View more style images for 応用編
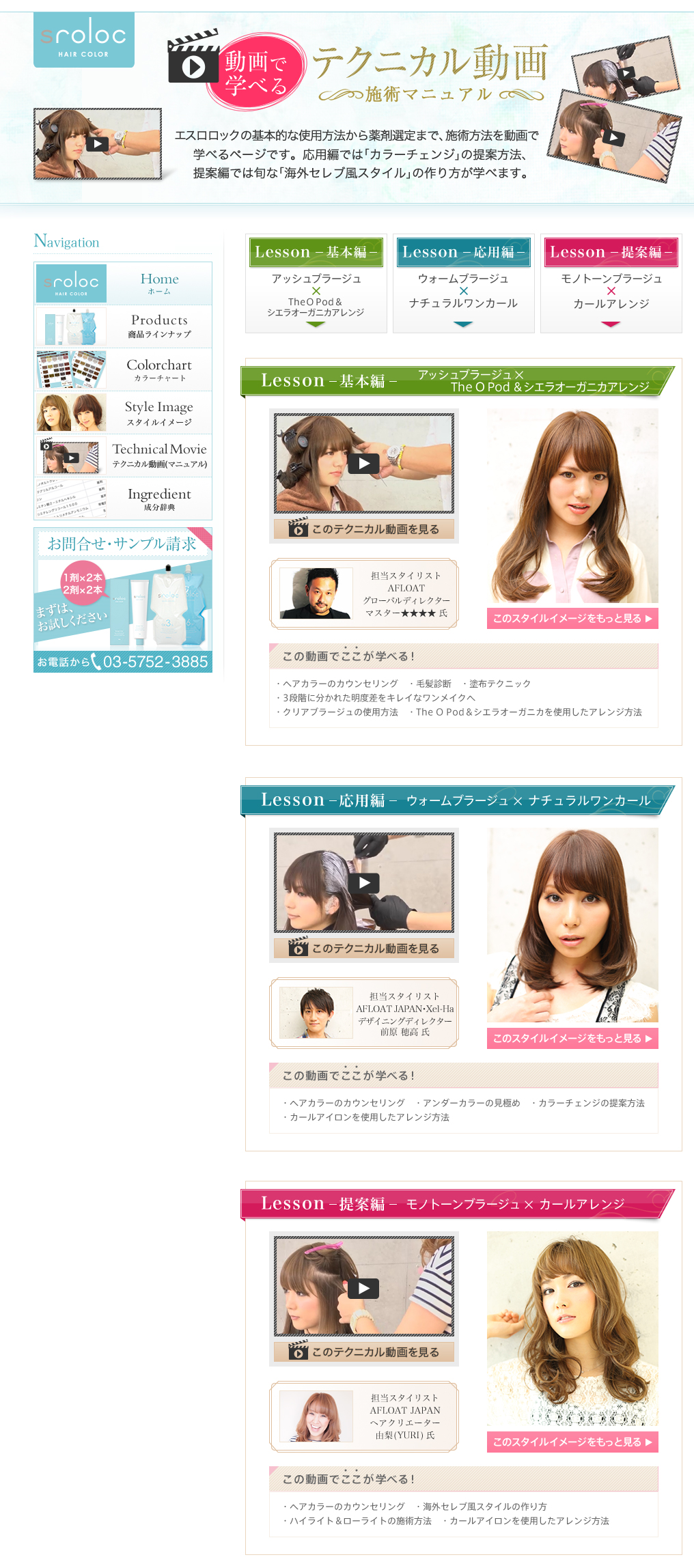 [x=572, y=1038]
